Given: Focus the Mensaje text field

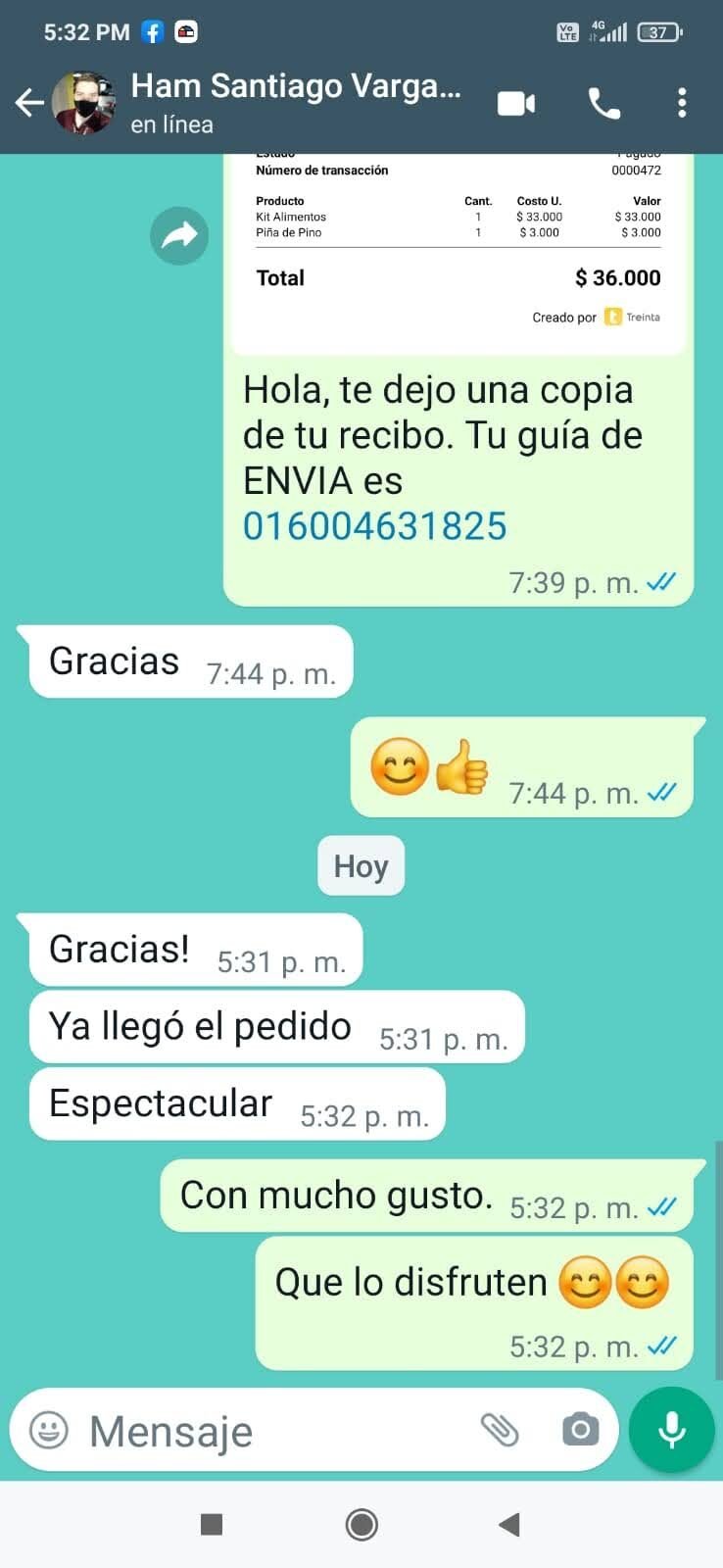Looking at the screenshot, I should (x=274, y=1431).
